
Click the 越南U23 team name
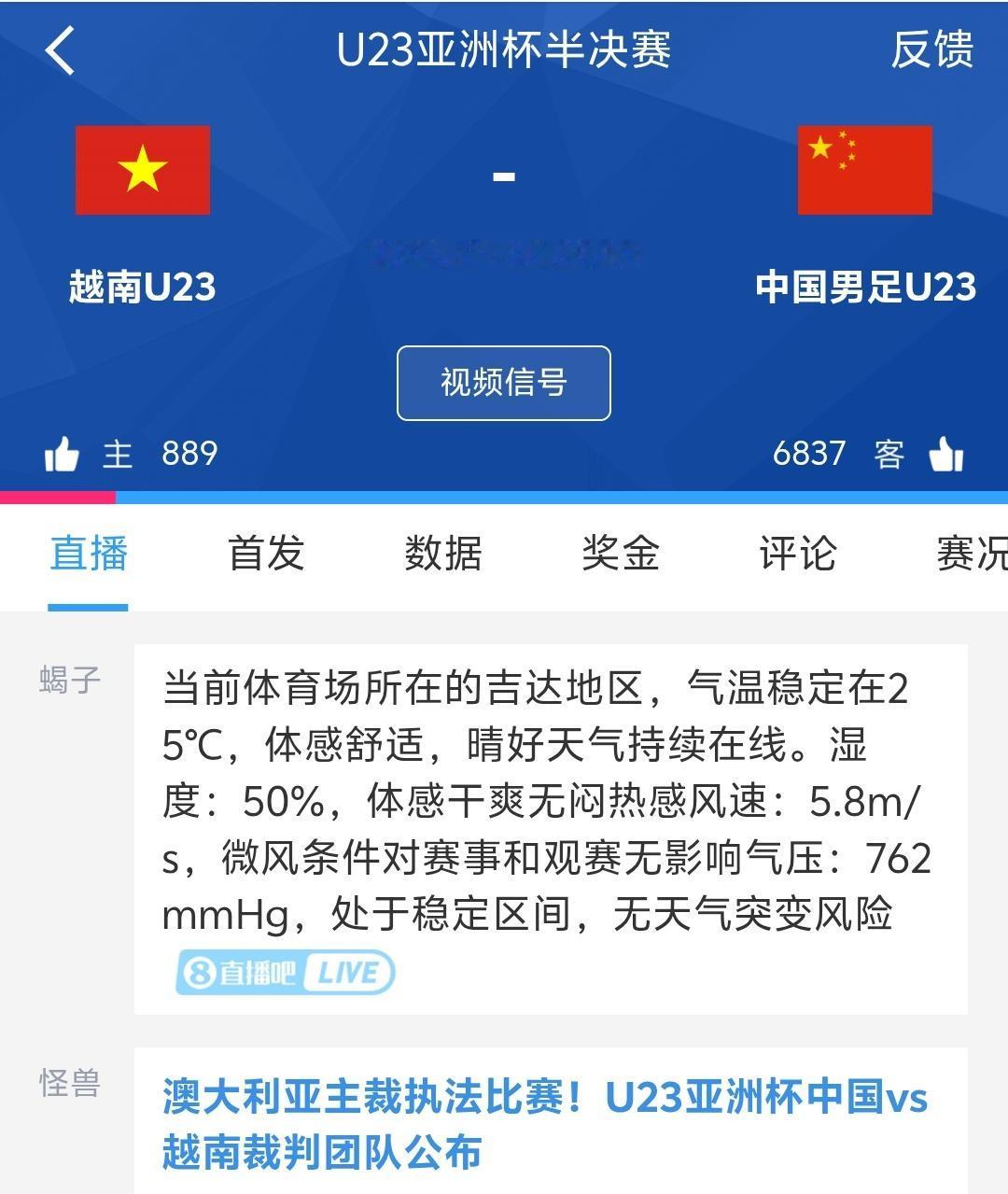tap(141, 288)
